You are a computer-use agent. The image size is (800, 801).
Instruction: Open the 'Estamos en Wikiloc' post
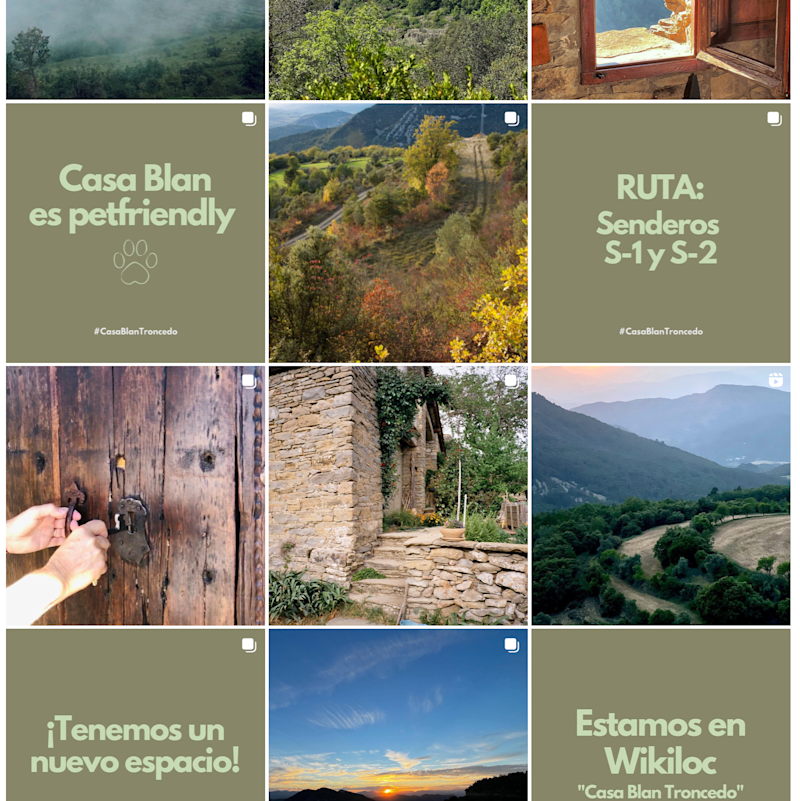point(661,715)
